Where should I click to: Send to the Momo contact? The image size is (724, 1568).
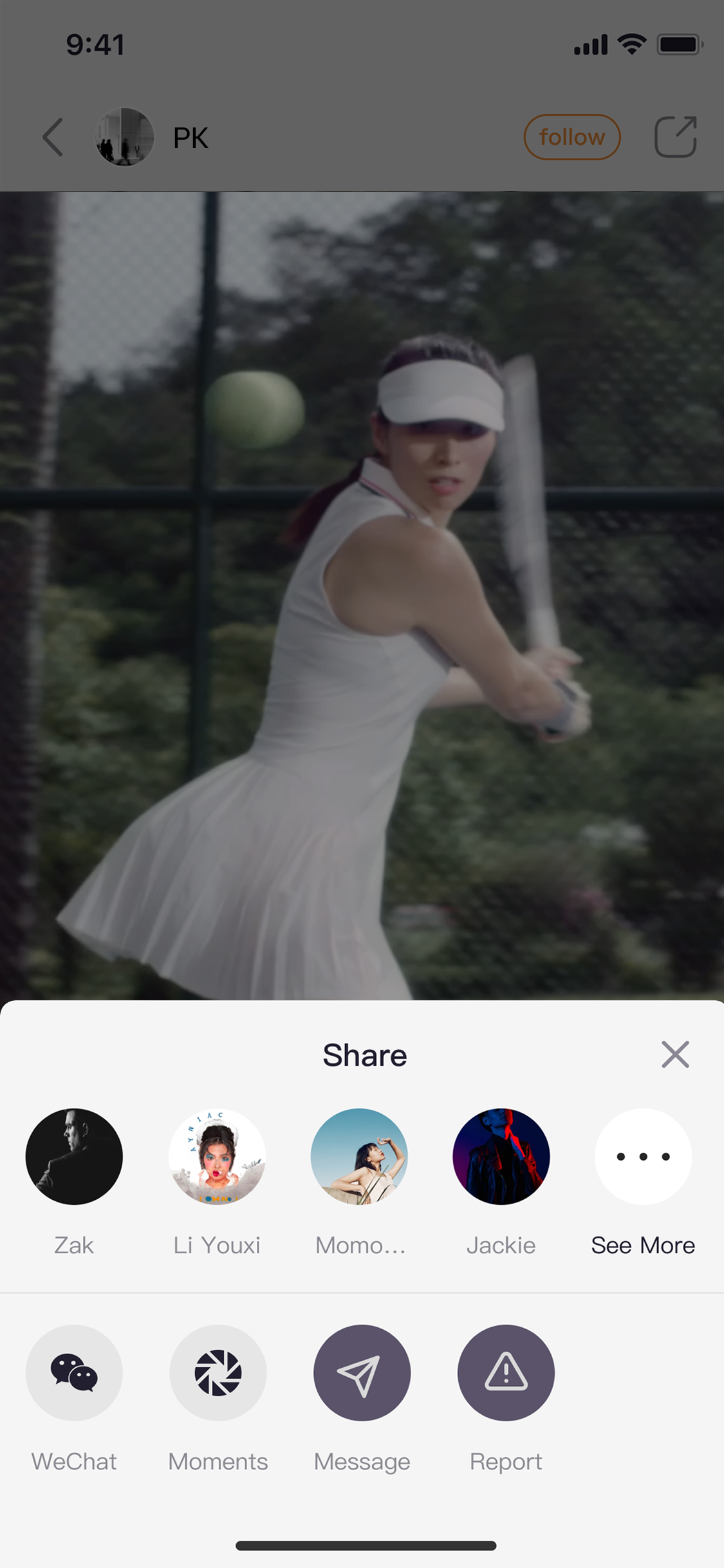359,1157
